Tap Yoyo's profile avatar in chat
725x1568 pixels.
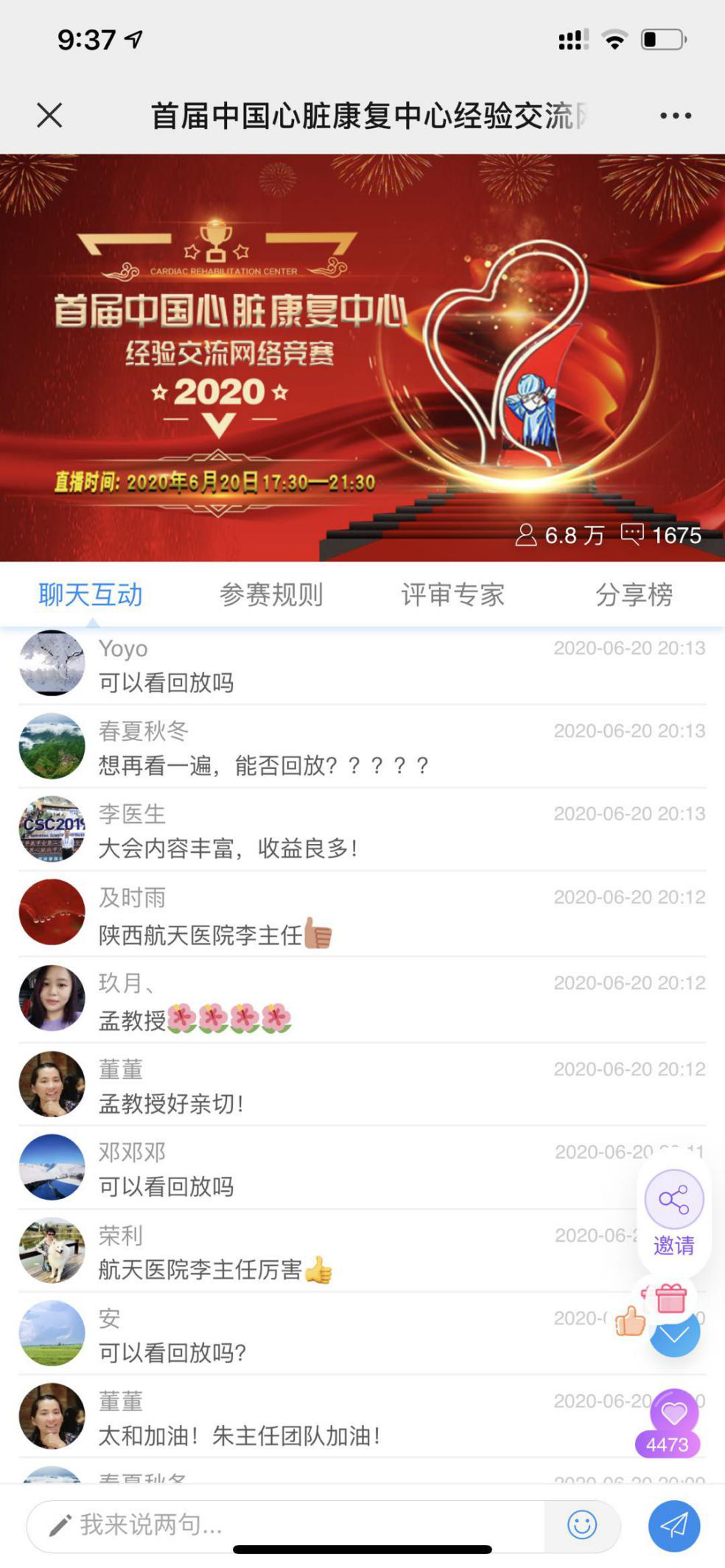(52, 662)
